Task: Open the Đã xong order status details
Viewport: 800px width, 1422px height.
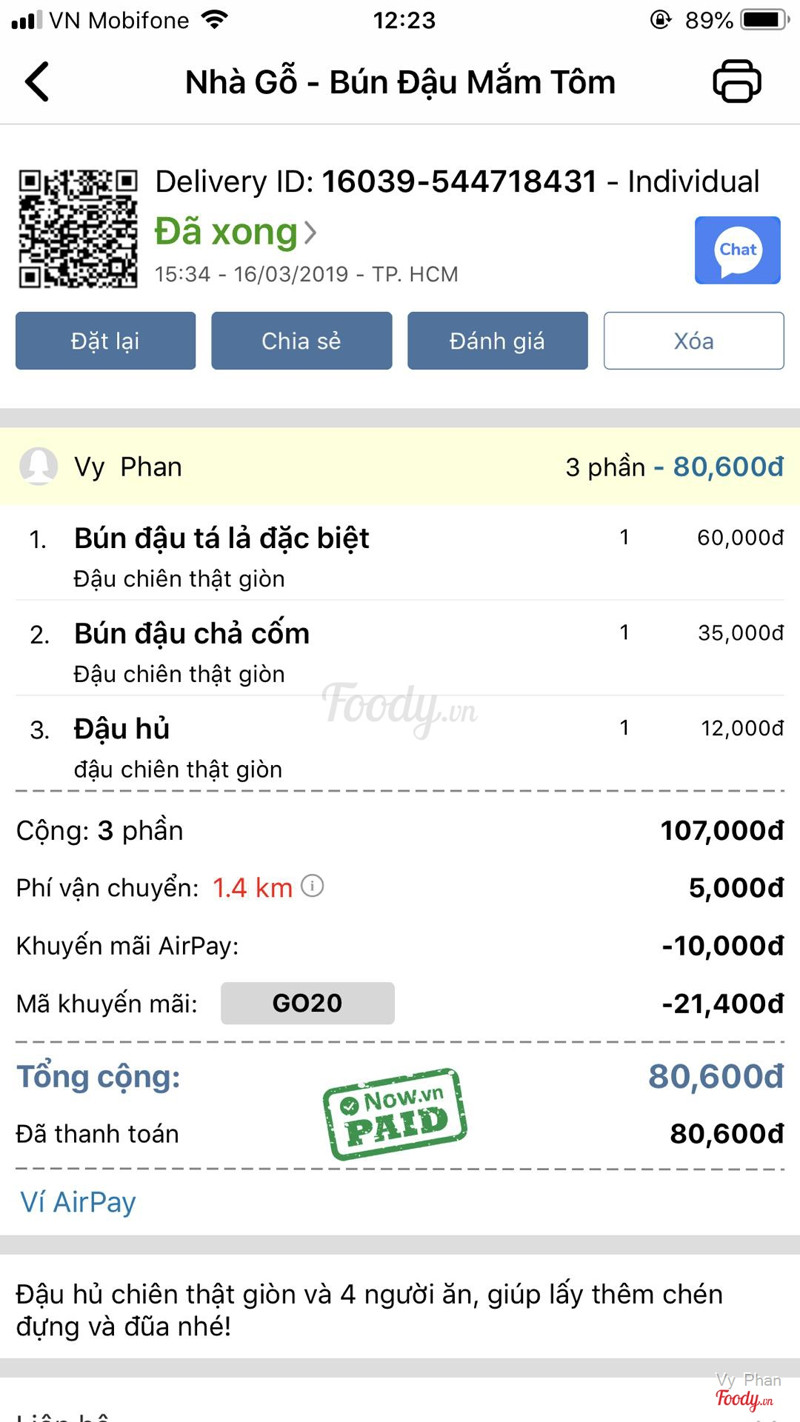Action: (235, 232)
